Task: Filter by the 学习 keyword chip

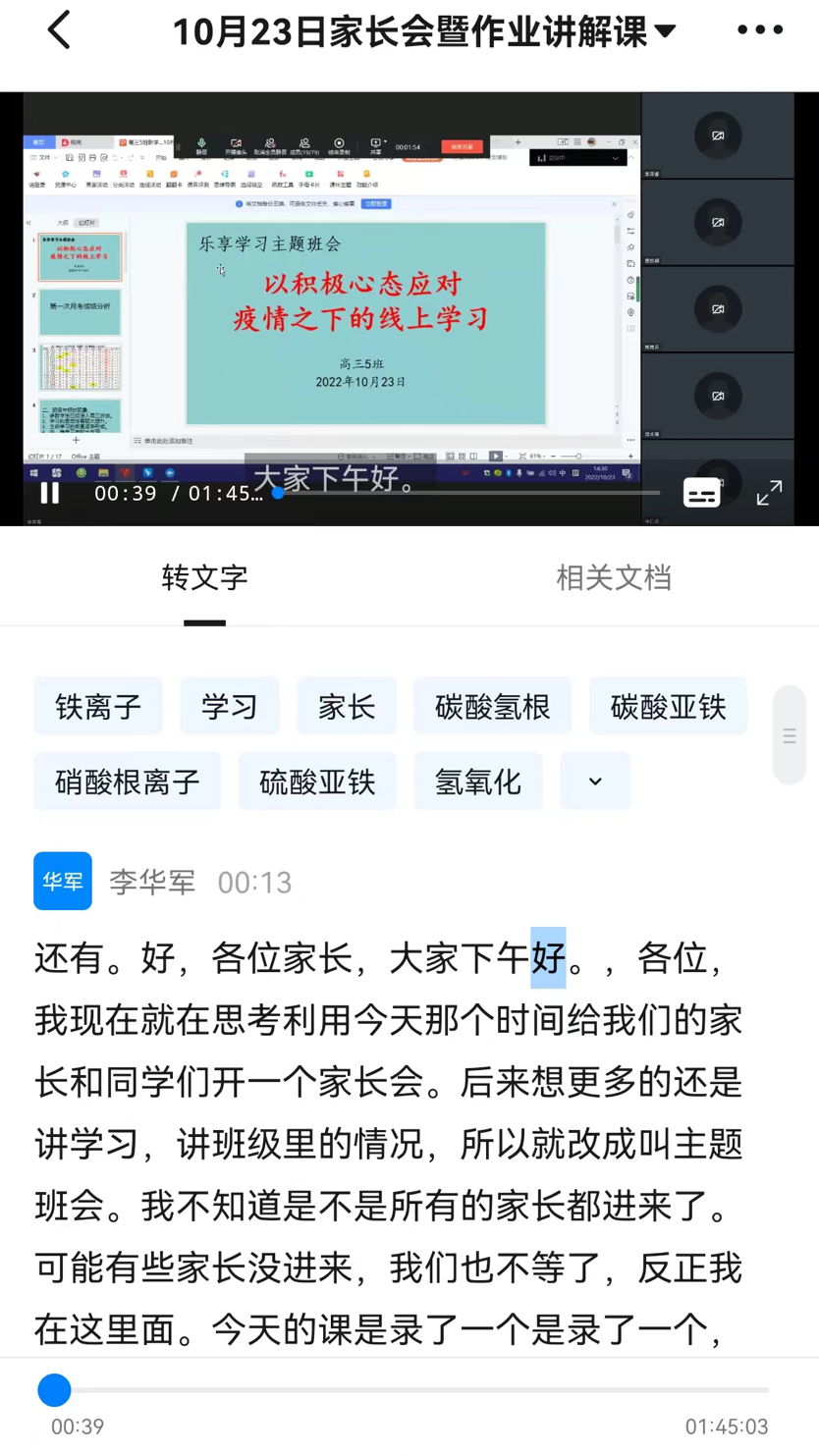Action: pyautogui.click(x=230, y=707)
